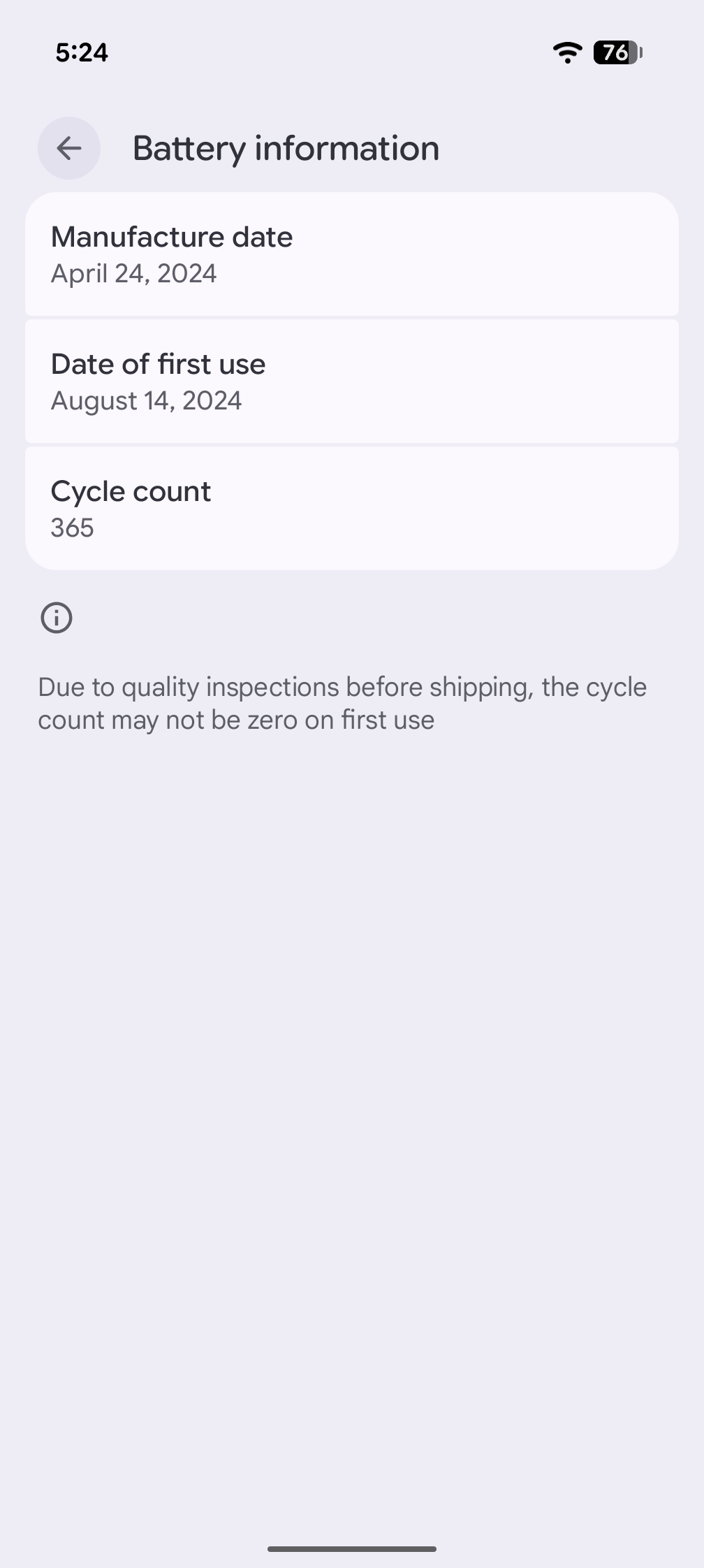Tap the cycle count value 365

coord(73,528)
